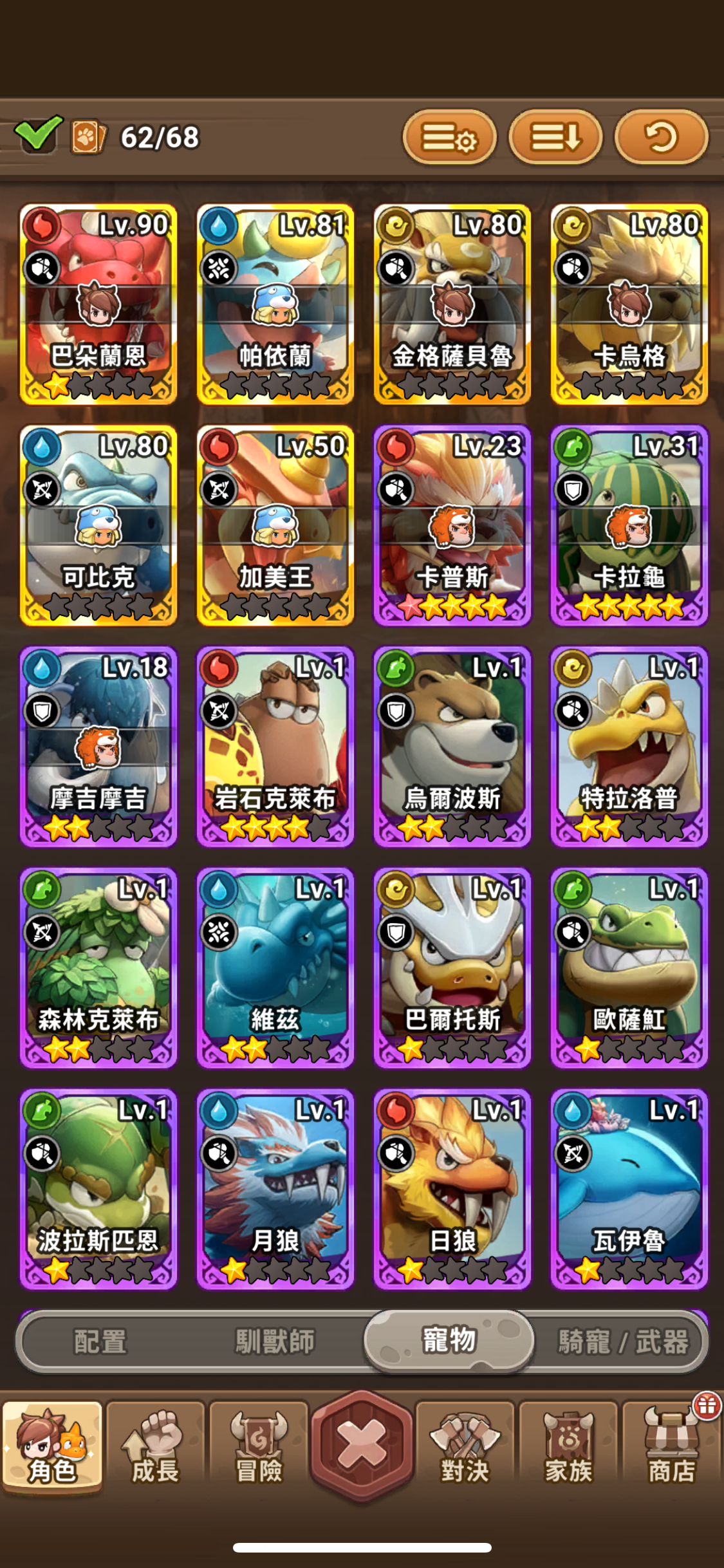Switch to the 配置 tab
The image size is (724, 1568).
point(100,1341)
